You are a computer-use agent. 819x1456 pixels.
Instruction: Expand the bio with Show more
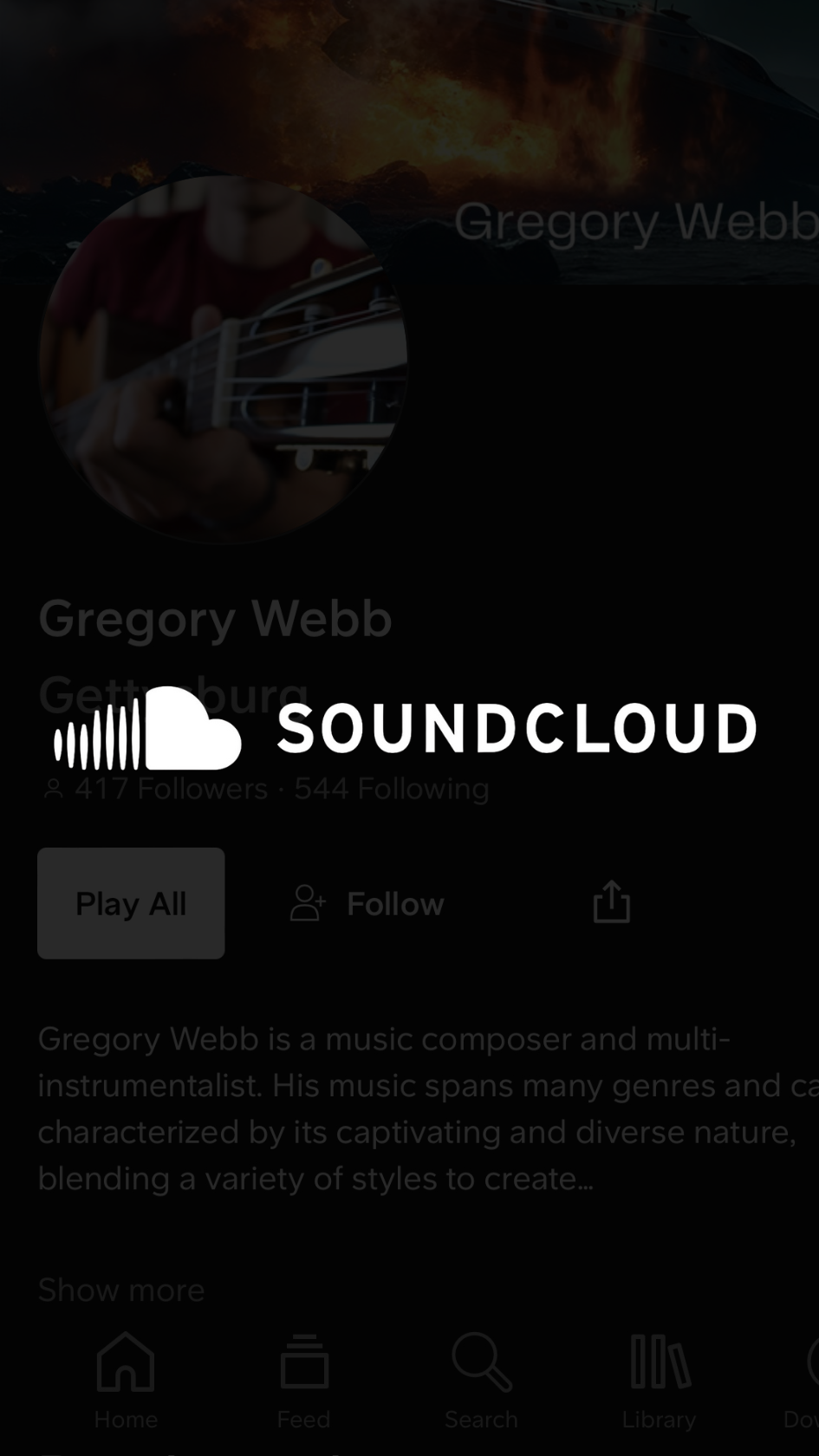pyautogui.click(x=121, y=1290)
